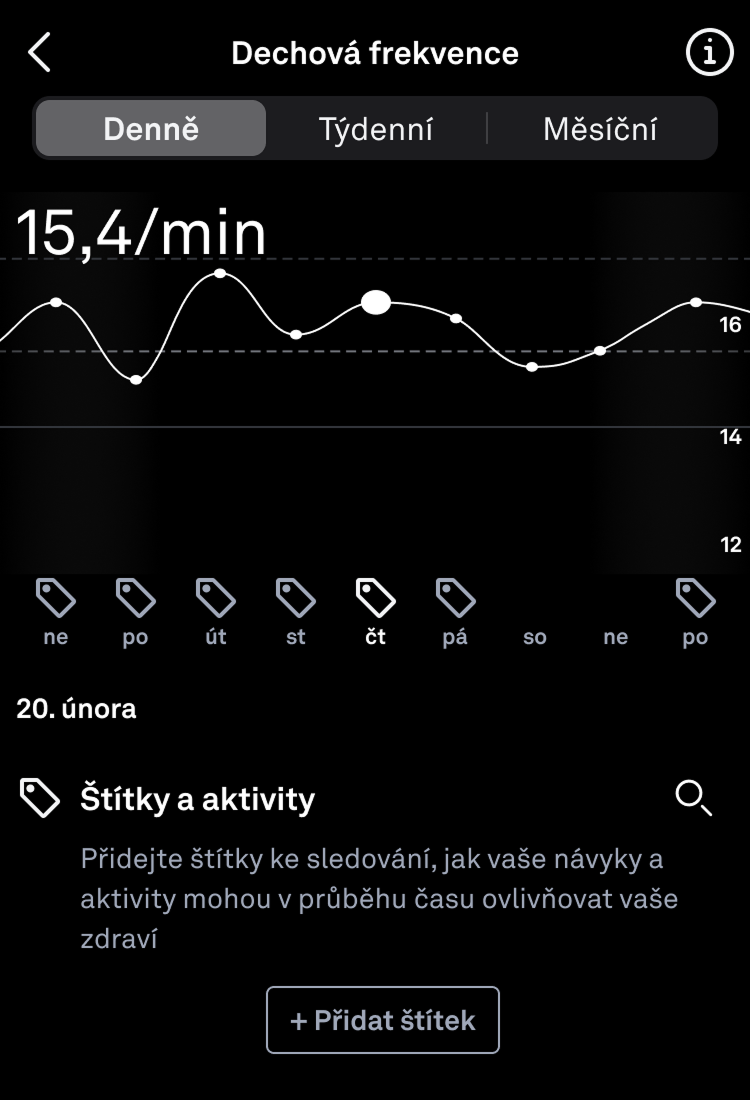Open the tag icon above út
Screen dimensions: 750x1100
coord(216,598)
